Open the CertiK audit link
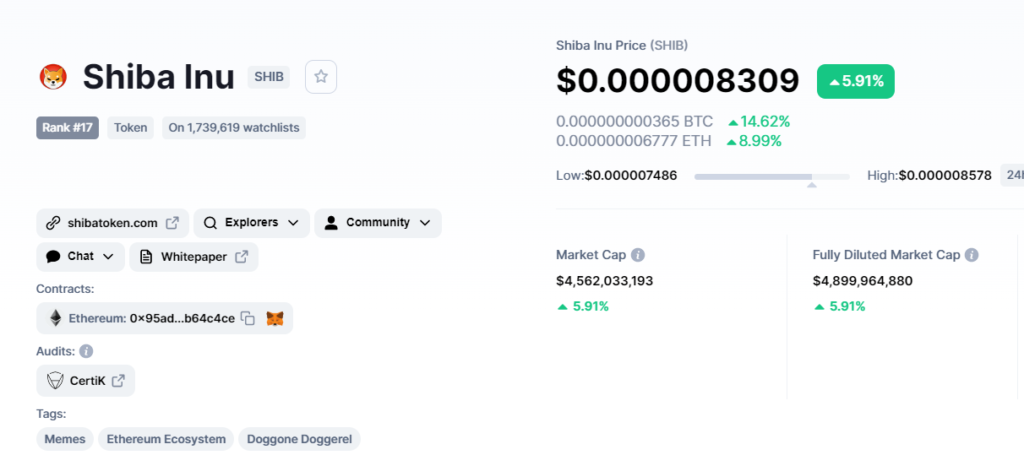 pos(85,381)
